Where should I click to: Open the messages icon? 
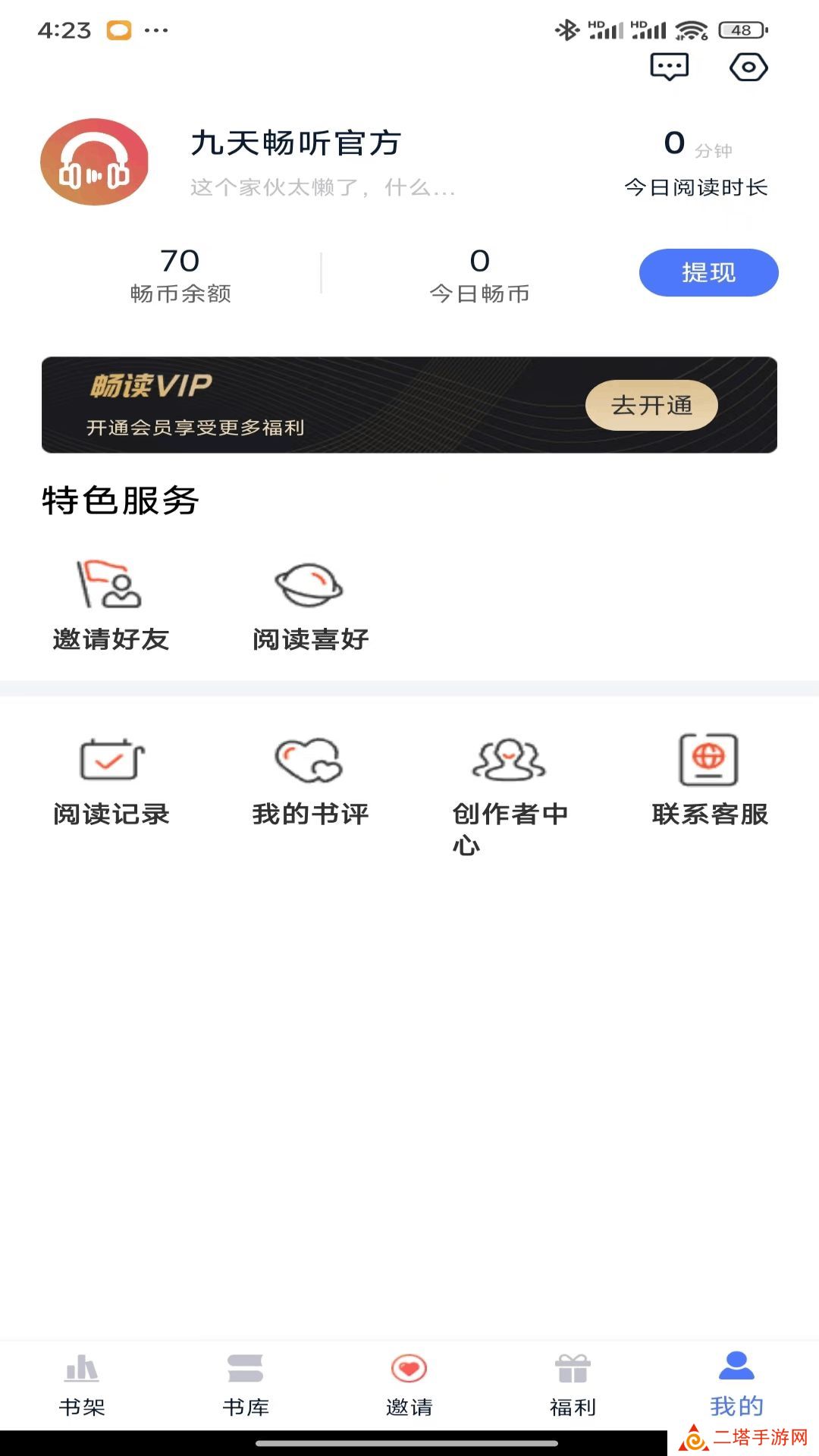pyautogui.click(x=669, y=67)
